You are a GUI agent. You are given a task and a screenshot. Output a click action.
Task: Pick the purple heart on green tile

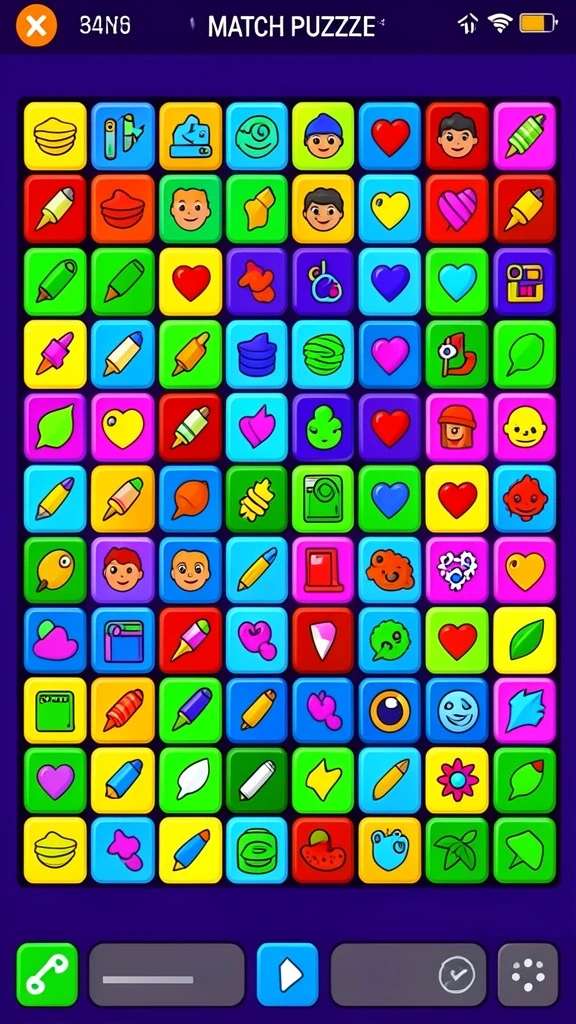click(x=55, y=781)
